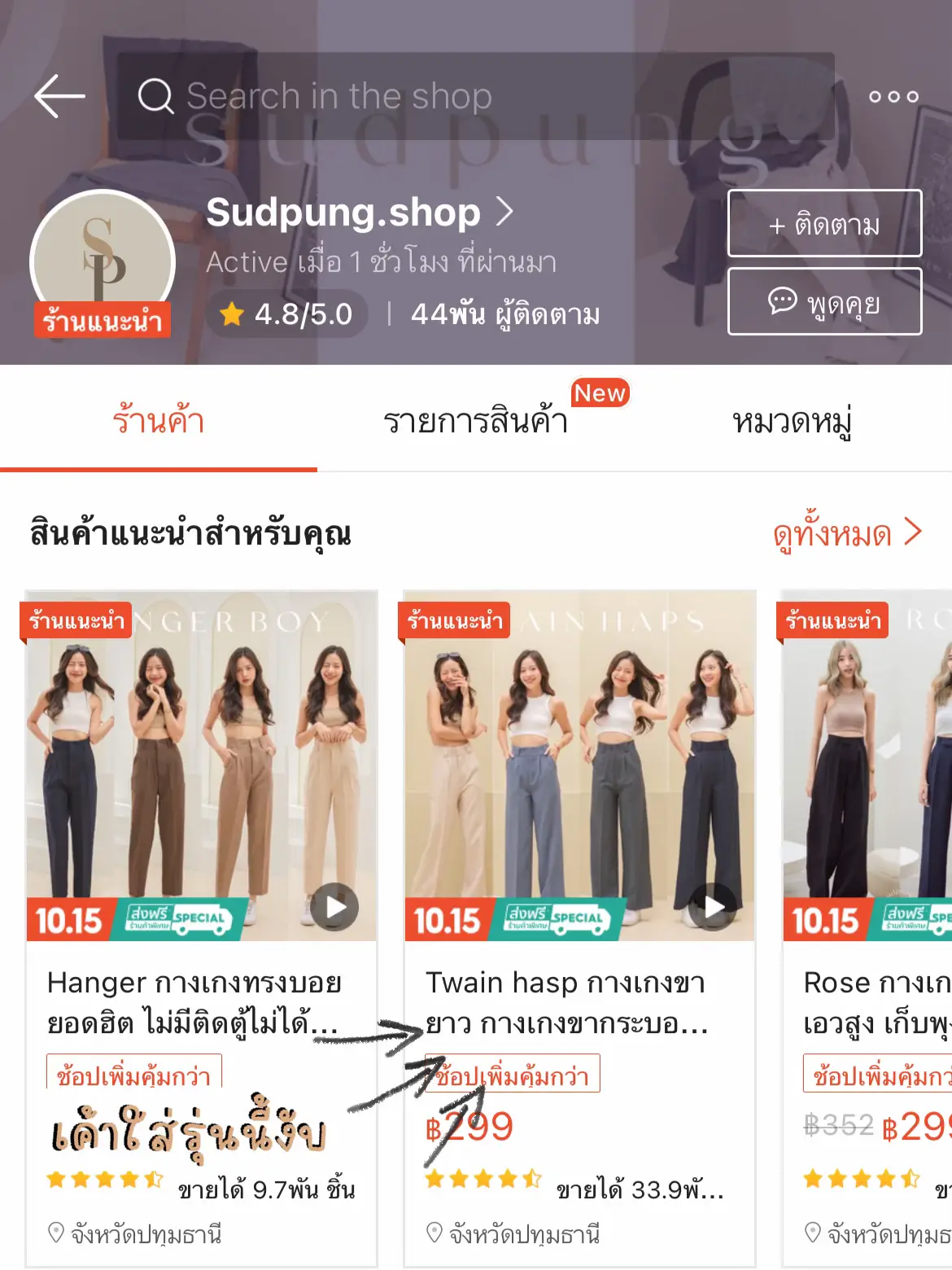Image resolution: width=952 pixels, height=1270 pixels.
Task: Open chat with พูดคุย button
Action: click(x=824, y=302)
